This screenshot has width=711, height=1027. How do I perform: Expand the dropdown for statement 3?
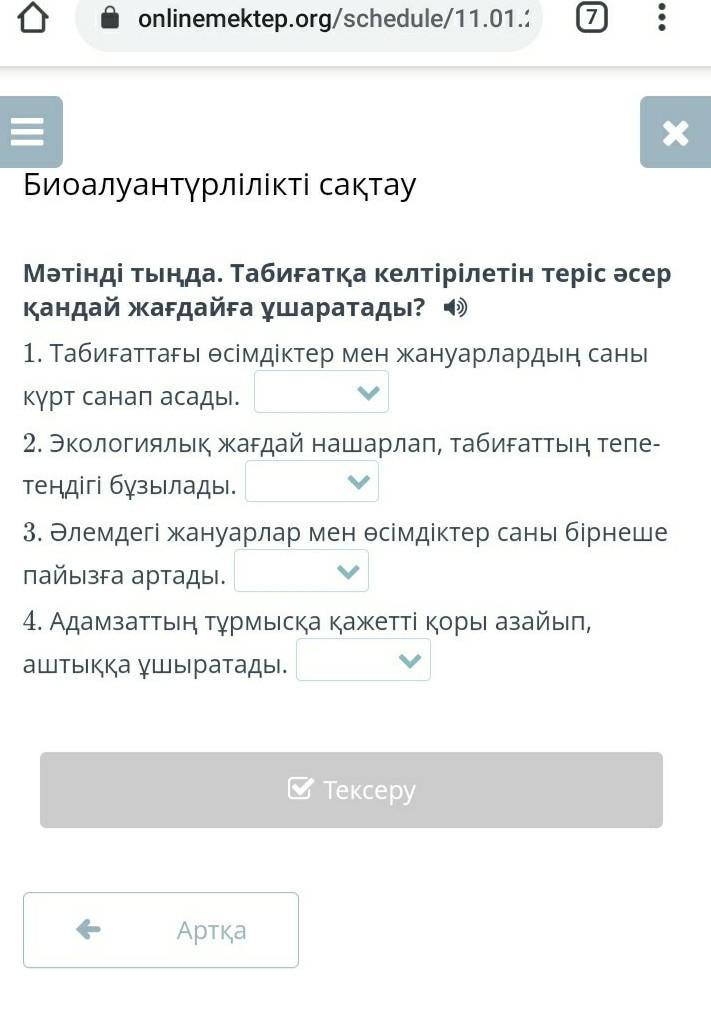(302, 571)
